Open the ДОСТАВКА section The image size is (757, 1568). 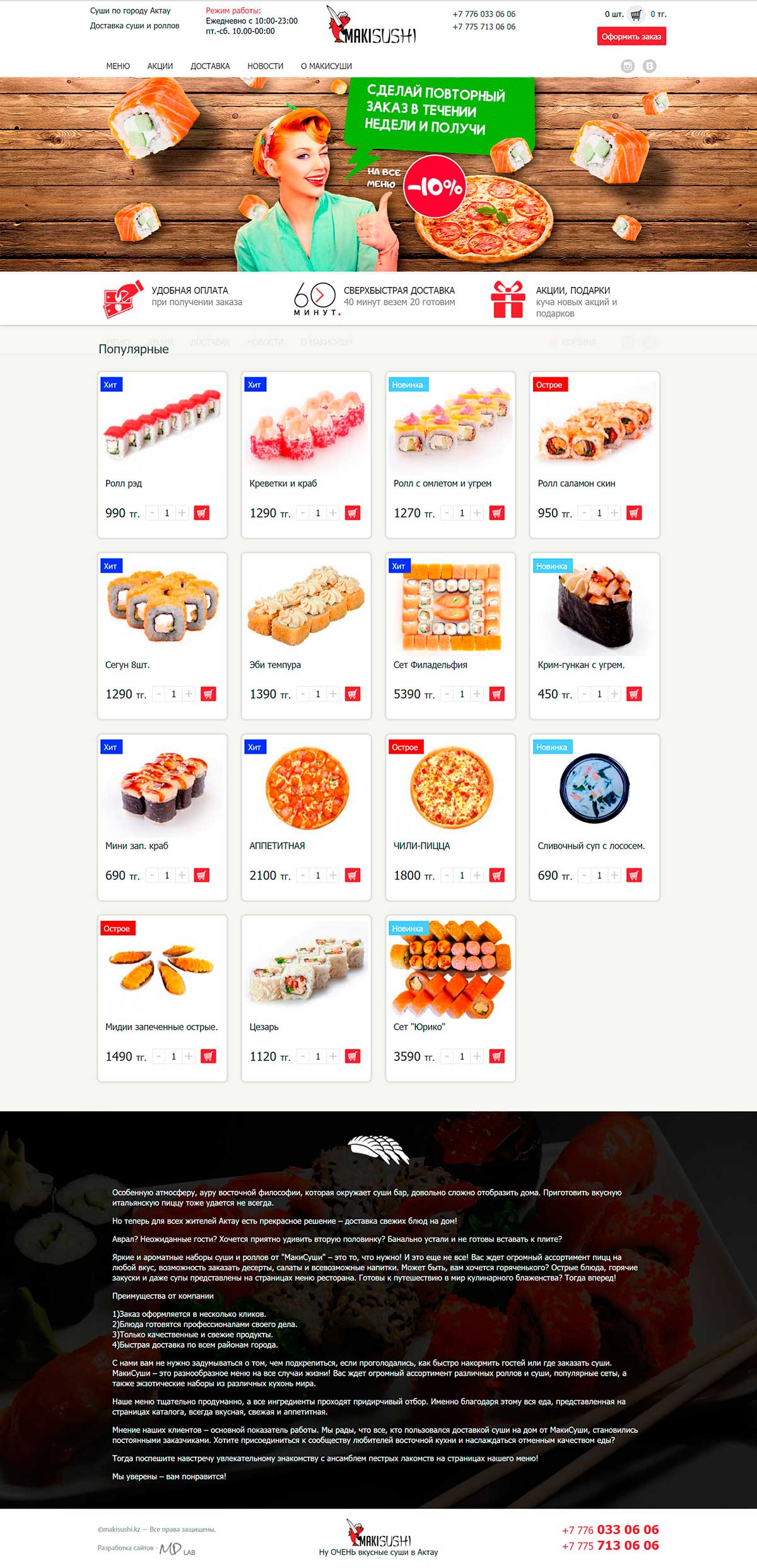210,66
